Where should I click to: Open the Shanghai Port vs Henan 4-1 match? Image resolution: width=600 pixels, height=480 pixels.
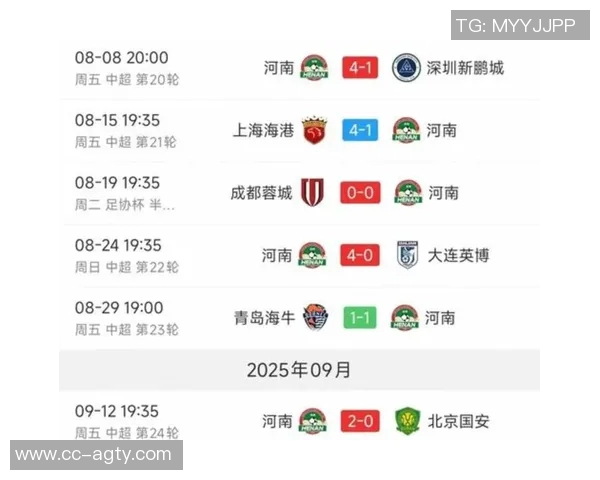(359, 131)
